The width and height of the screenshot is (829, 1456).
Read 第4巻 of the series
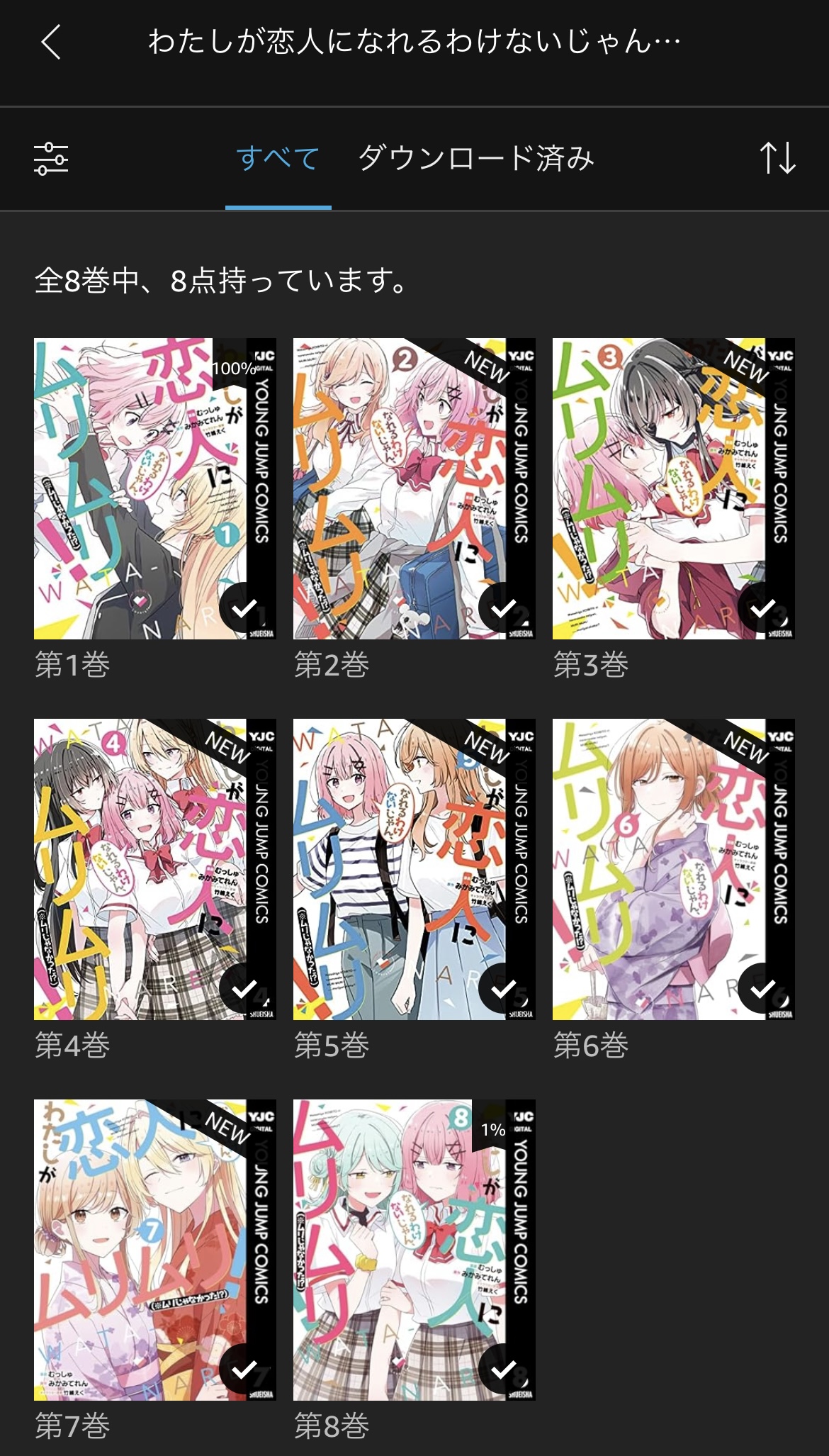154,869
